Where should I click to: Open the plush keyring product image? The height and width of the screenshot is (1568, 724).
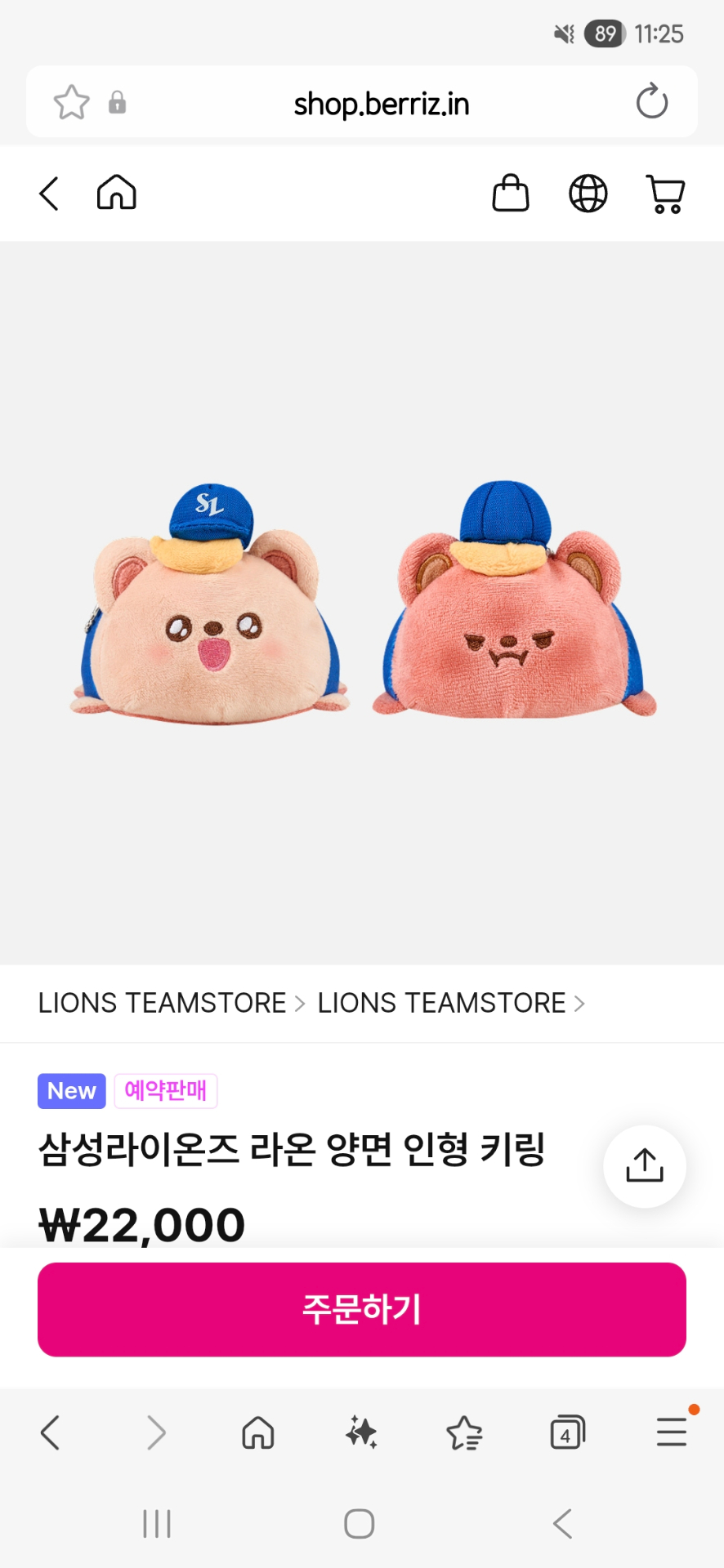click(362, 603)
